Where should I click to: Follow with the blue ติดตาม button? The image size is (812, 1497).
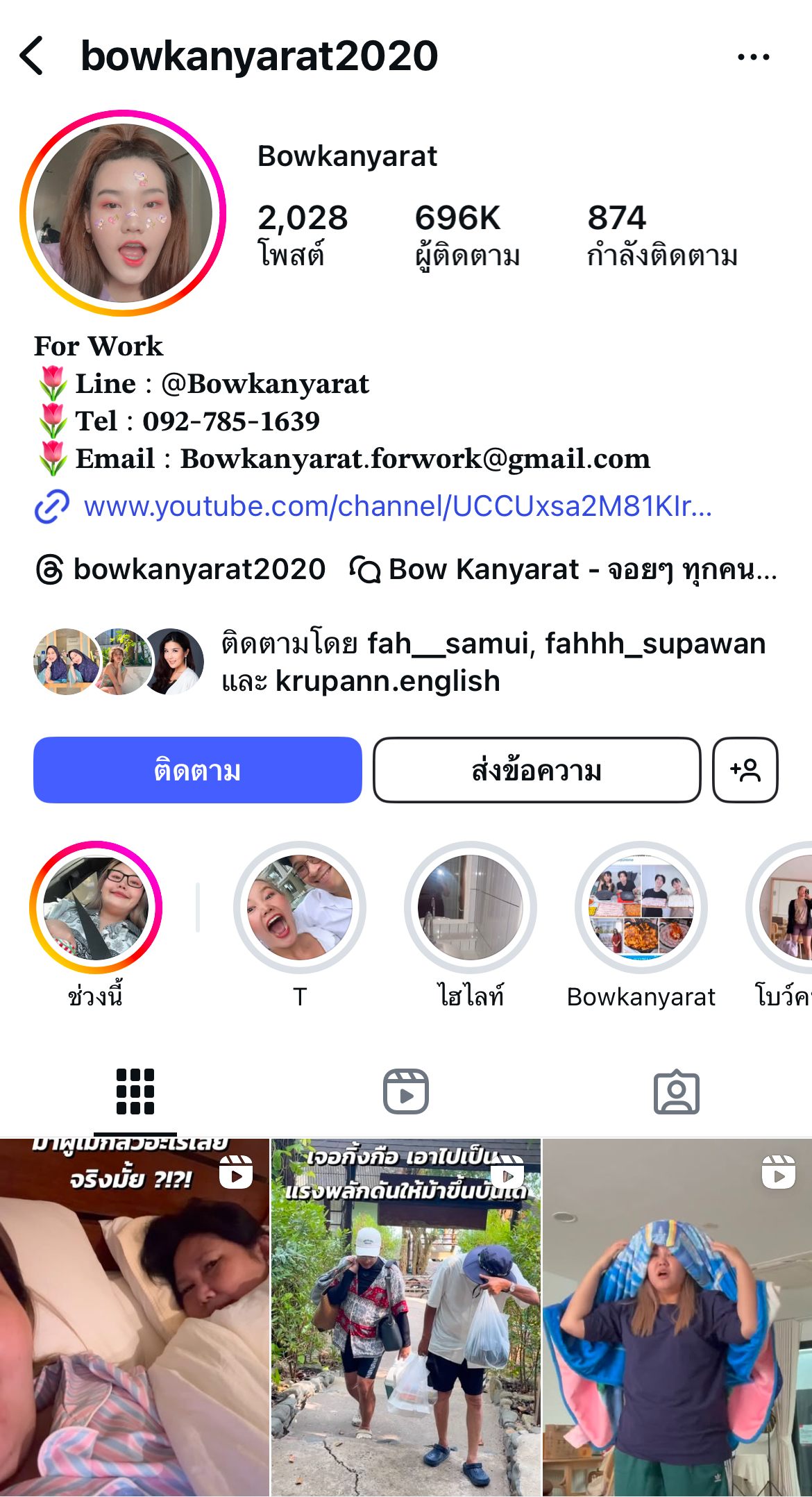click(x=198, y=770)
